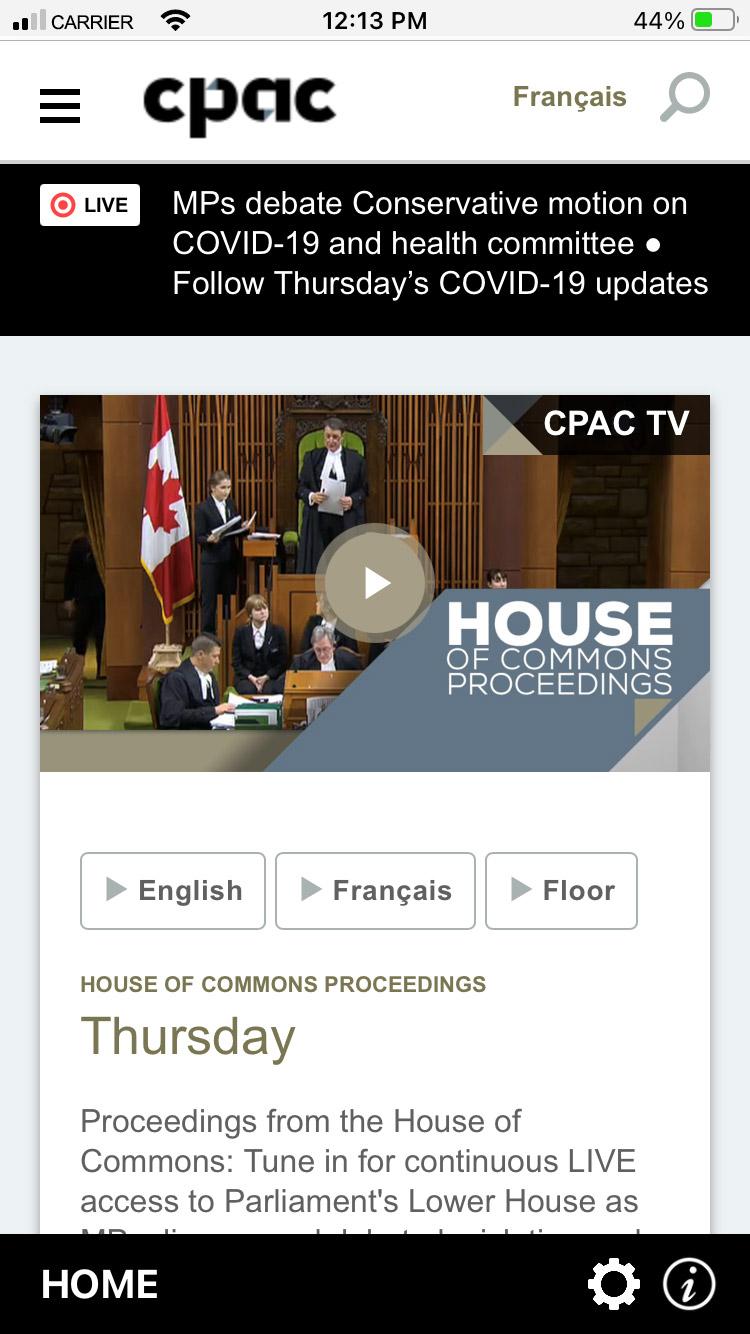Switch site language to Français
Image resolution: width=750 pixels, height=1334 pixels.
point(569,97)
